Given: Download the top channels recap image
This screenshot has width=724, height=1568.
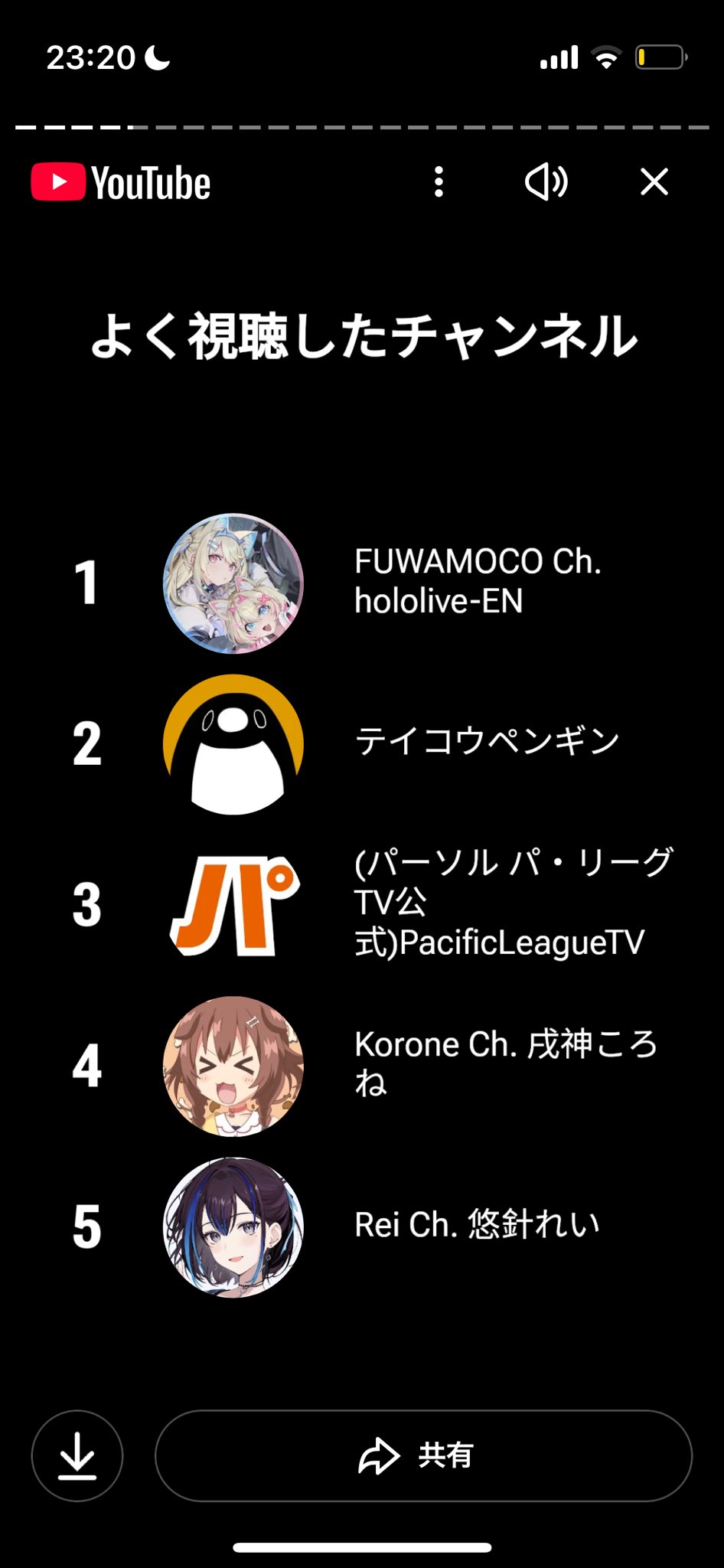Looking at the screenshot, I should (x=77, y=1455).
